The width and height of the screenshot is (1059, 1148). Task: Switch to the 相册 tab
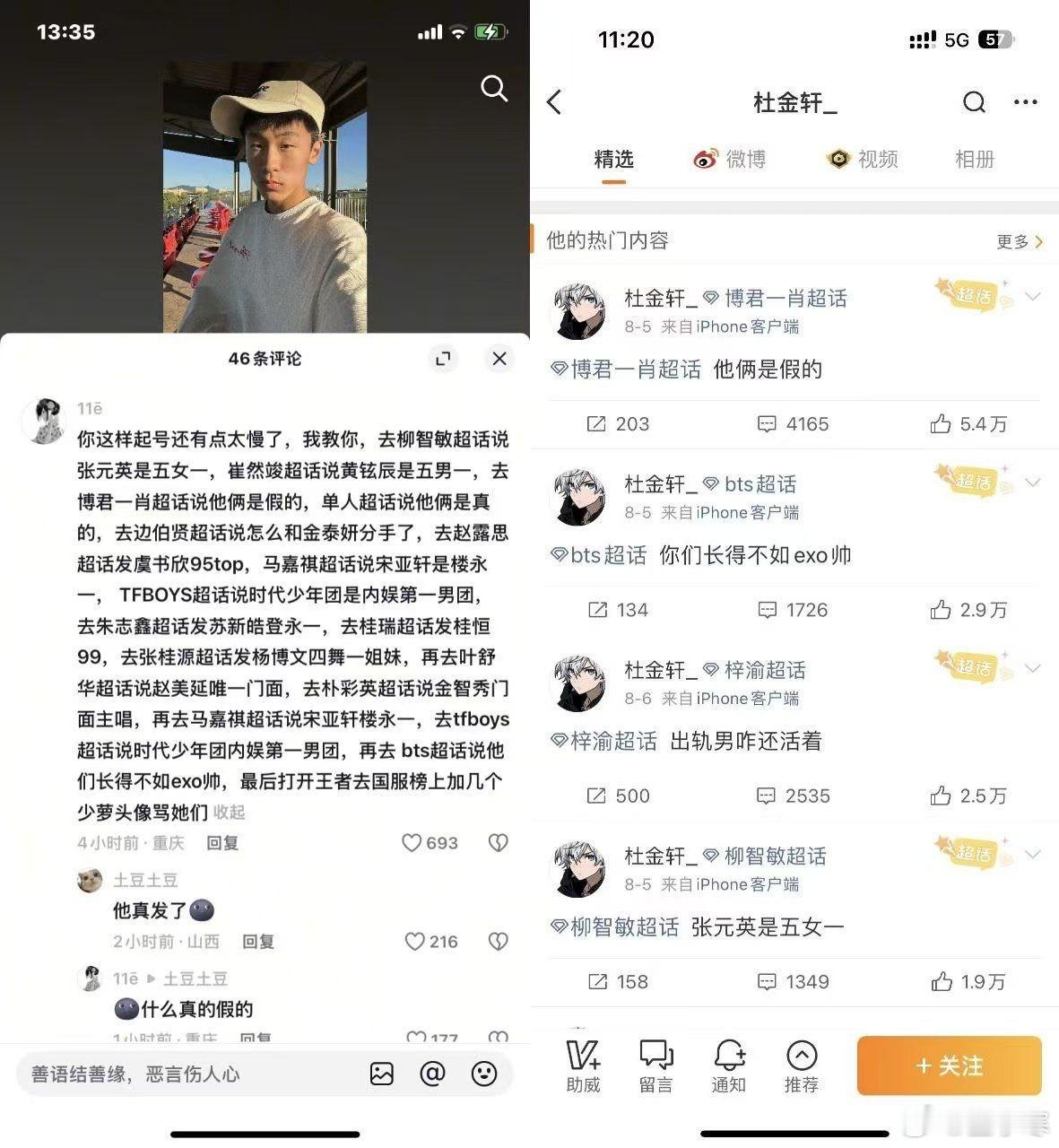click(x=974, y=159)
